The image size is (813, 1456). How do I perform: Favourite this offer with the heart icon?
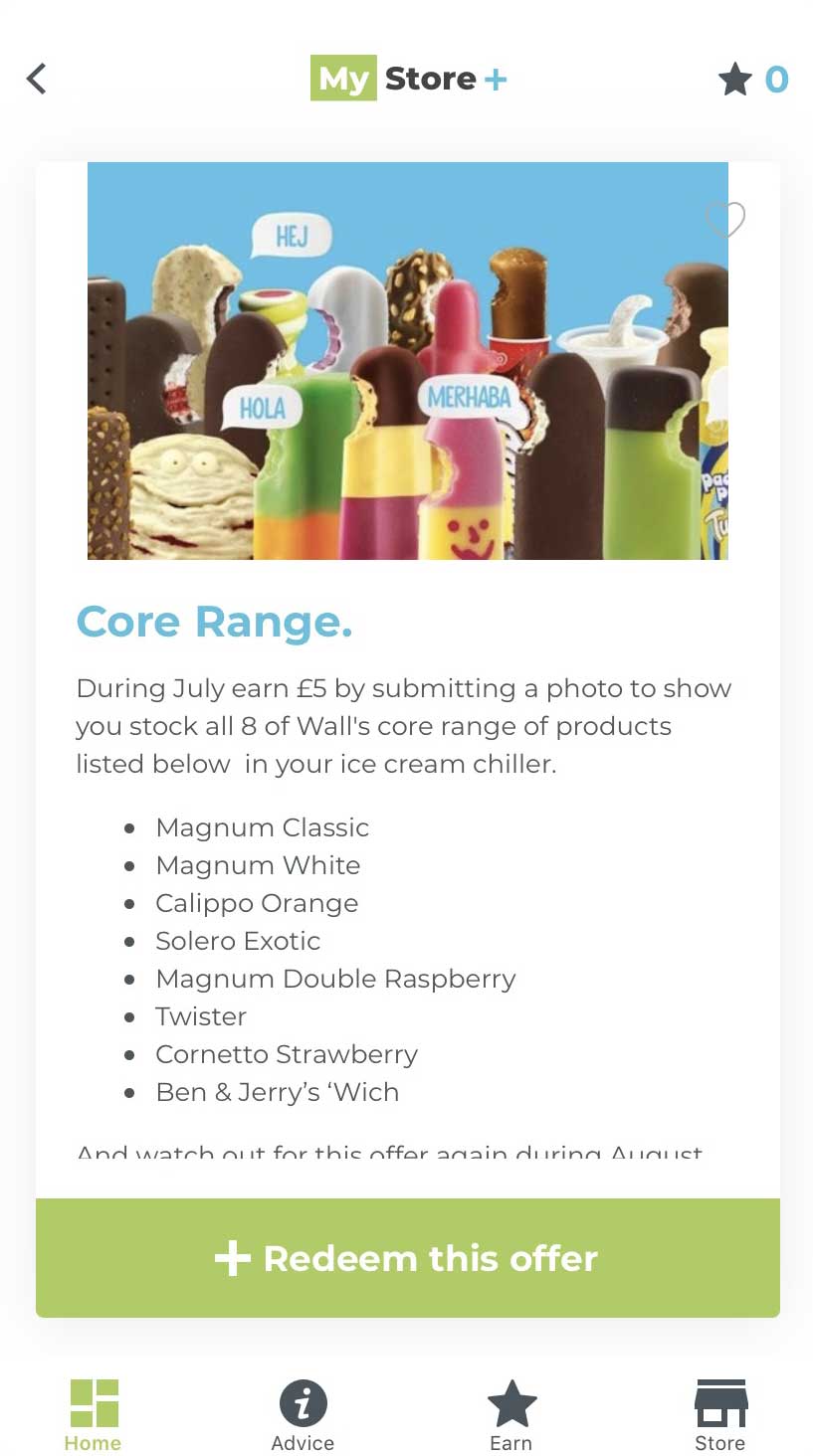point(724,219)
